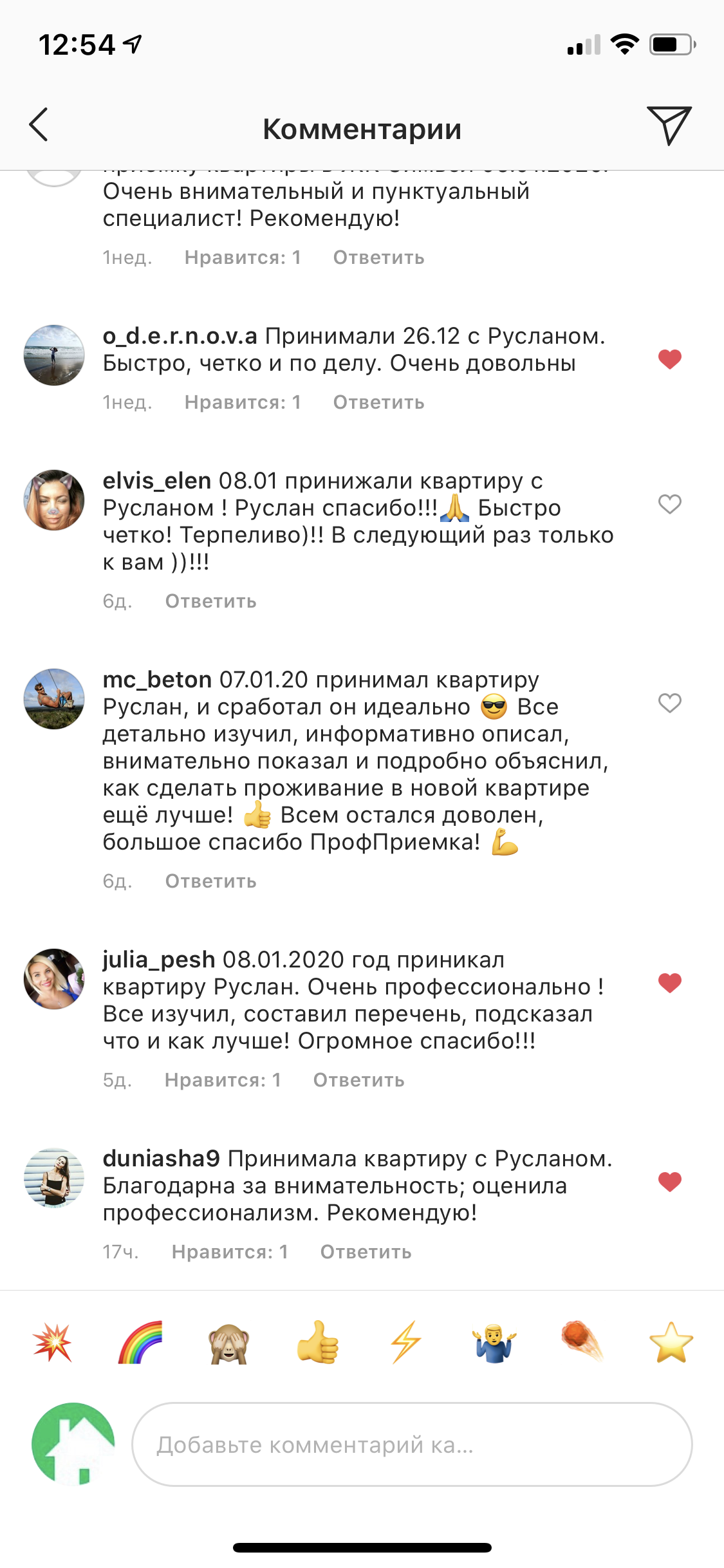The height and width of the screenshot is (1568, 724).
Task: Tap the heart on duniasha9's comment
Action: pos(669,1182)
